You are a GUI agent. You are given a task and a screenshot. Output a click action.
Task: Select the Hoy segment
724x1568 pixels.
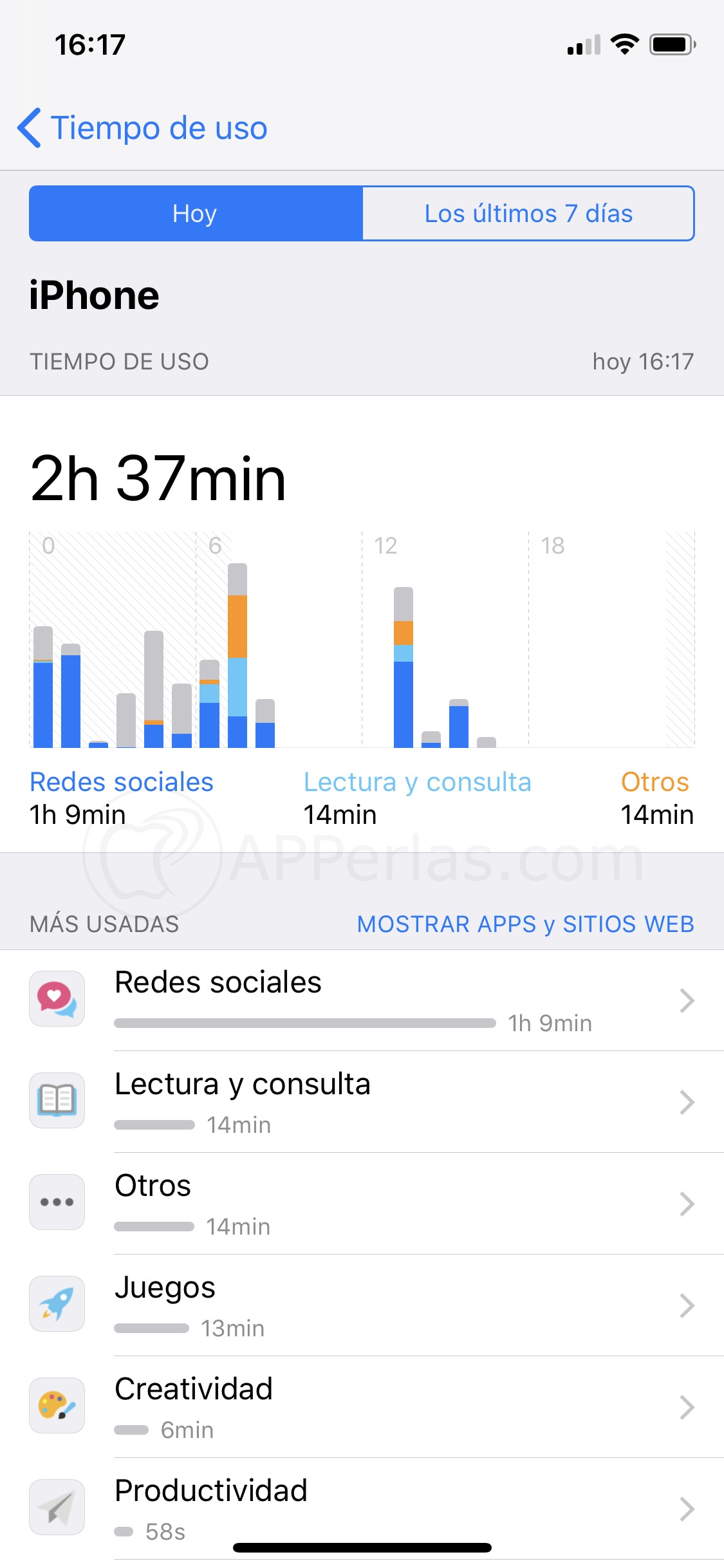(x=196, y=214)
